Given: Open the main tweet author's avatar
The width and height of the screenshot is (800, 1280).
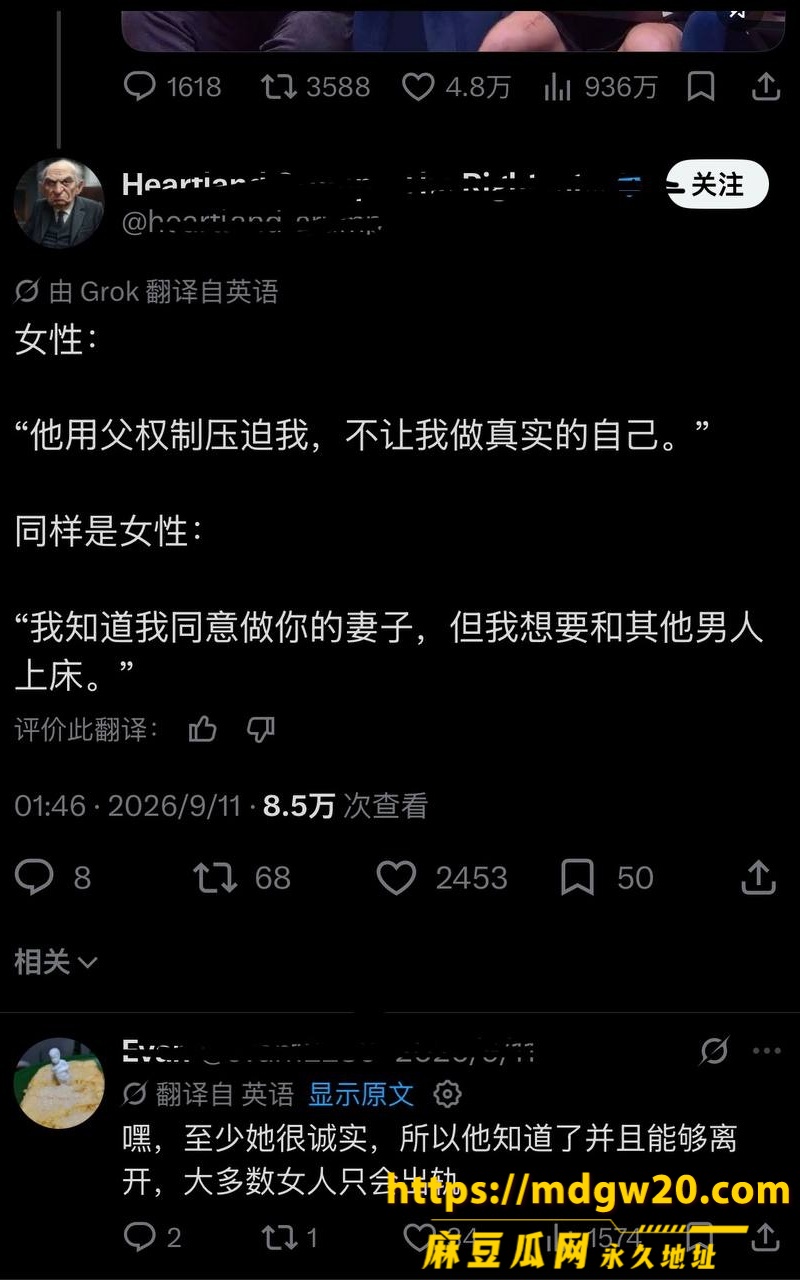Looking at the screenshot, I should 59,202.
